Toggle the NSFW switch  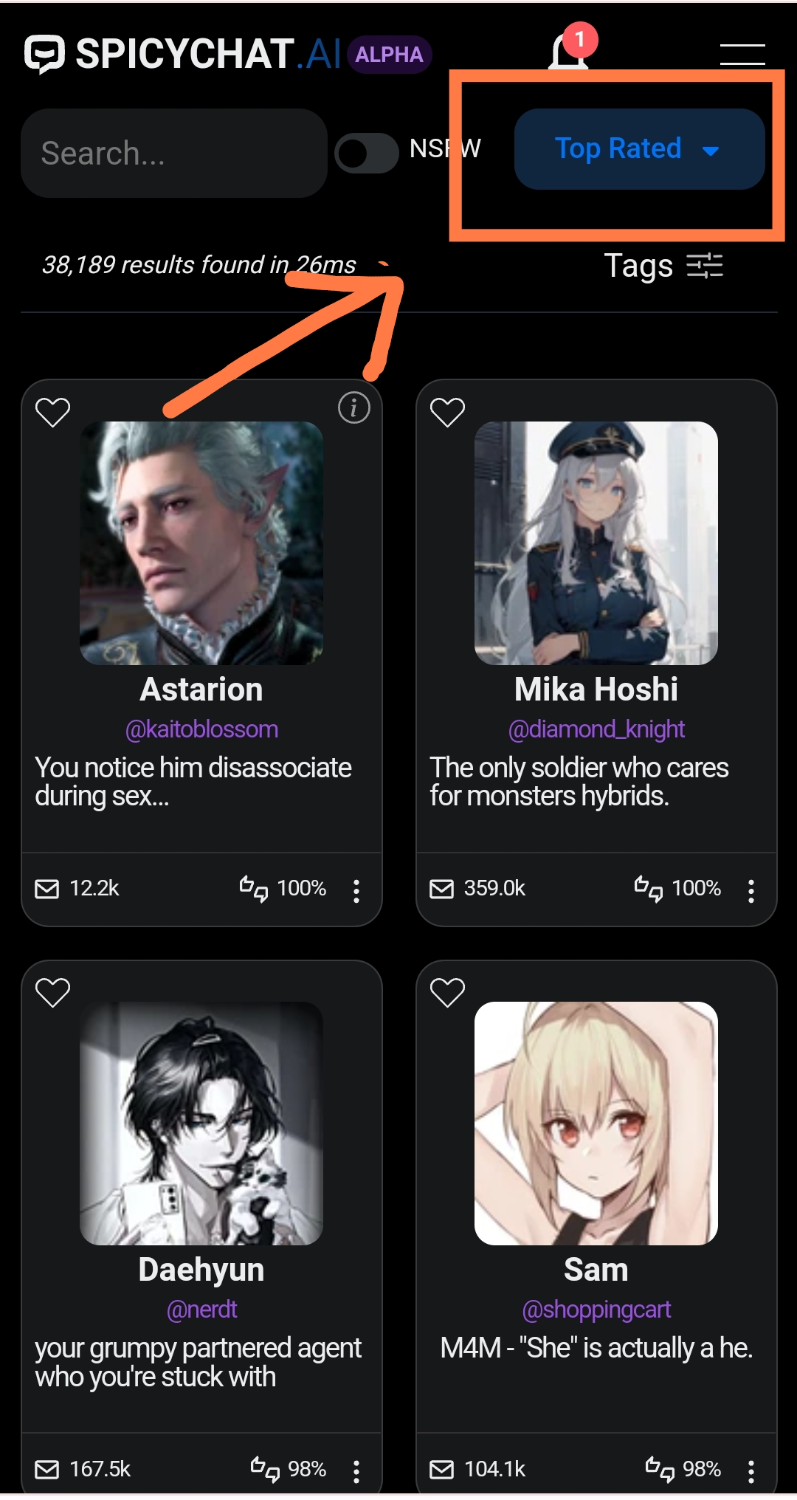(x=367, y=153)
